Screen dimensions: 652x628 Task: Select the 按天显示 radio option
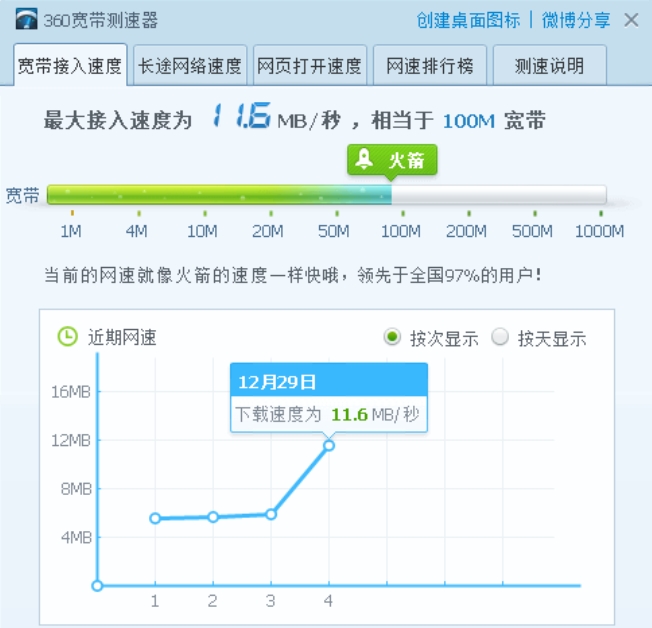[500, 338]
